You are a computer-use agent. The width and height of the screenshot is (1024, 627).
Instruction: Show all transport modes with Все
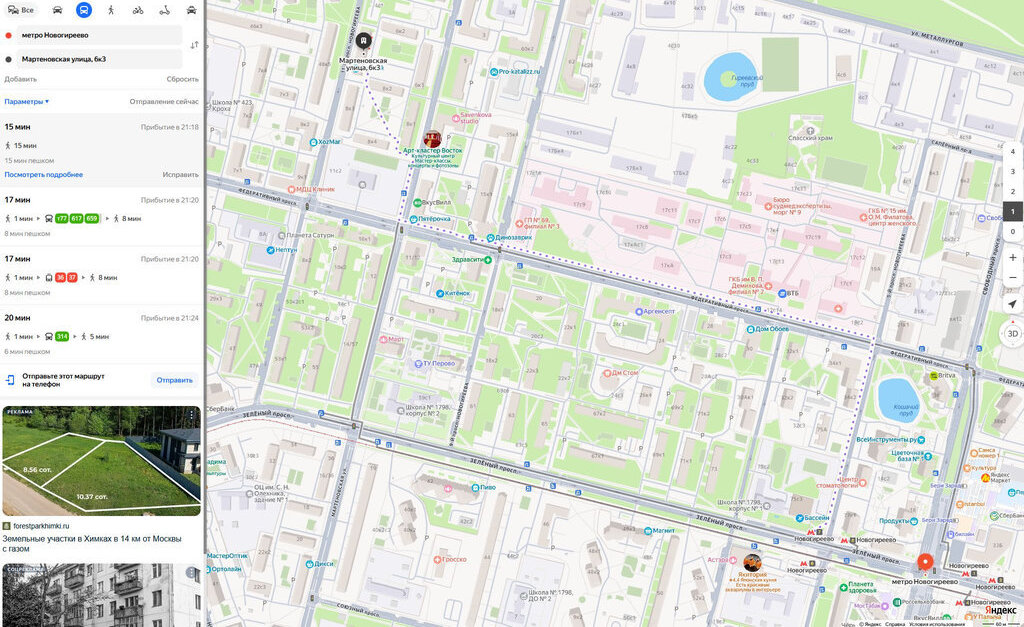coord(20,9)
